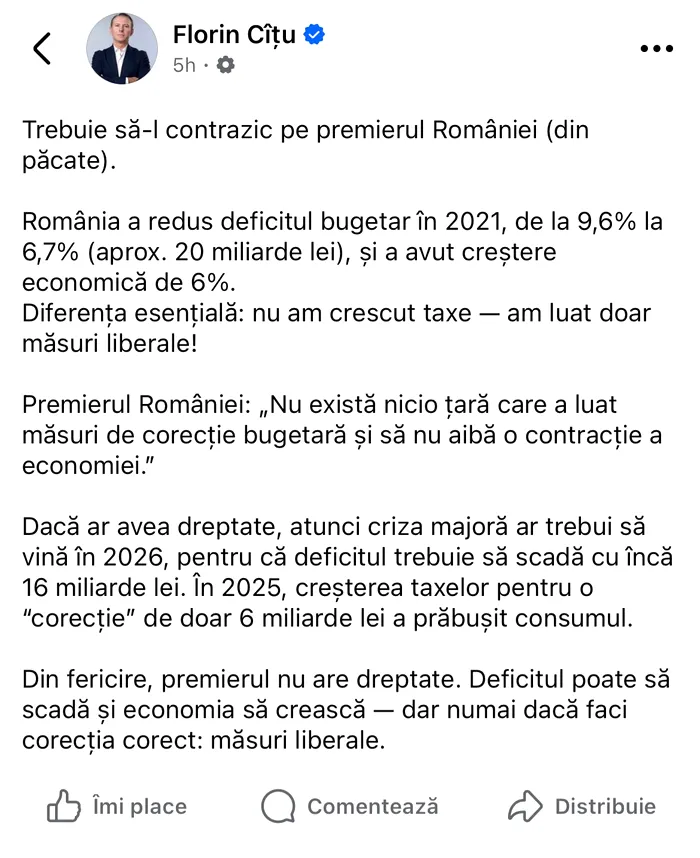Tap the post privacy gear icon
The width and height of the screenshot is (700, 858).
(x=226, y=65)
